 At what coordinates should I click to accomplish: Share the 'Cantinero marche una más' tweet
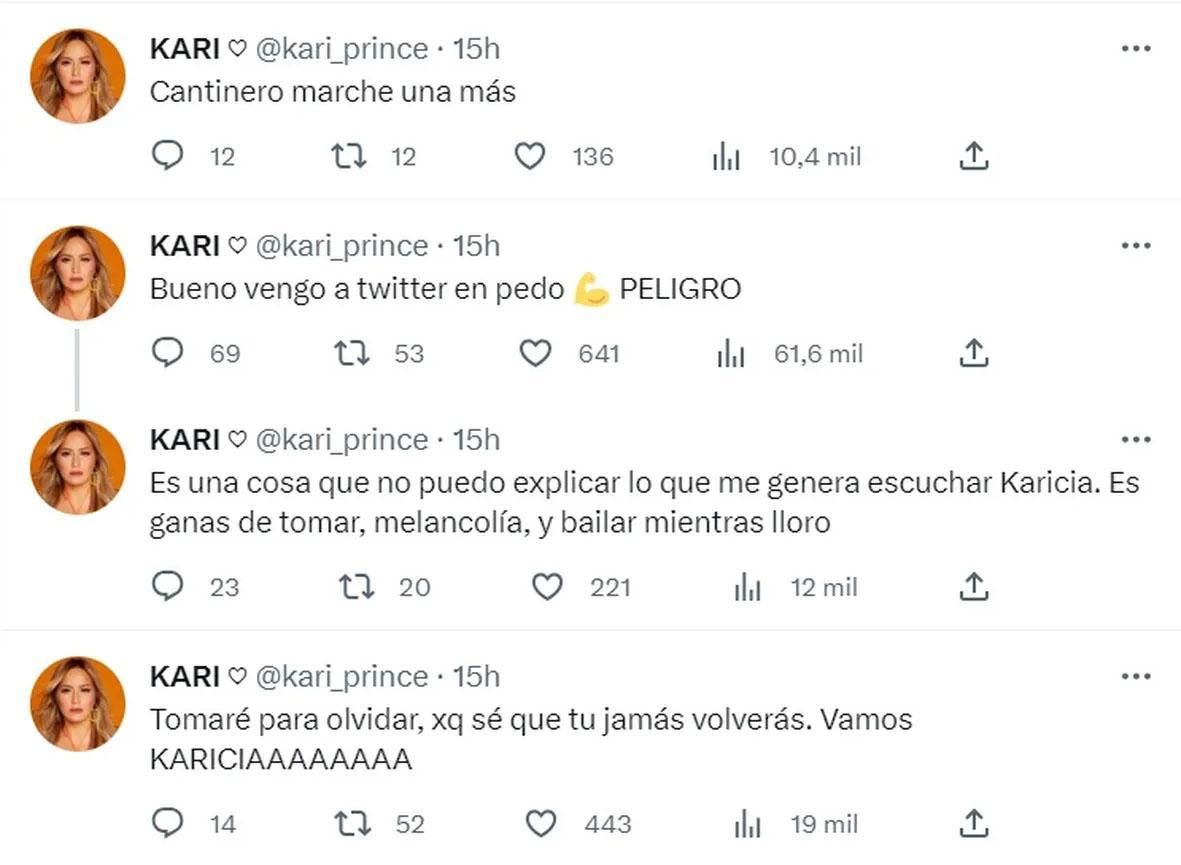(974, 156)
